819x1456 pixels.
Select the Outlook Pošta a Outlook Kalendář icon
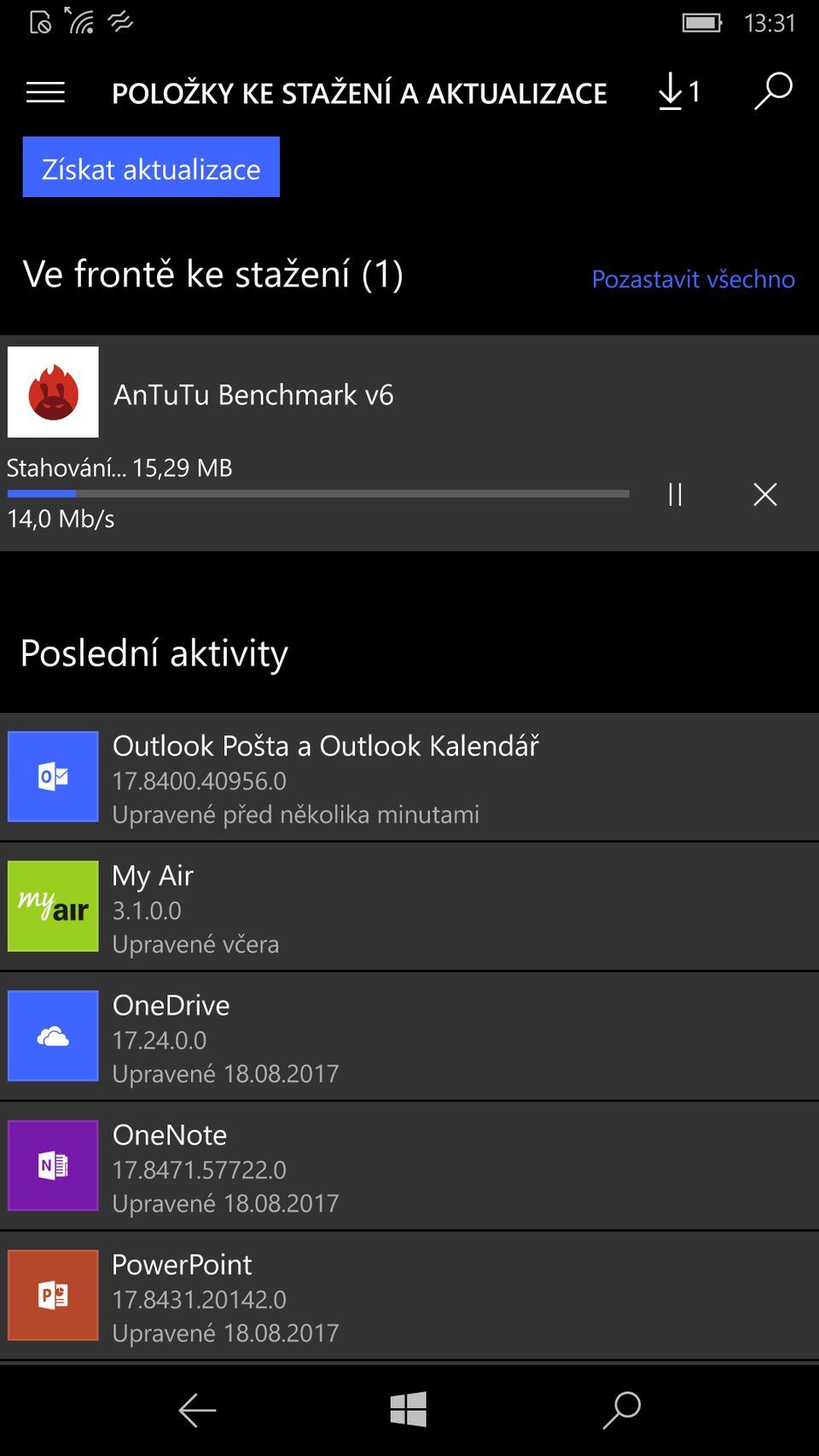[x=53, y=777]
